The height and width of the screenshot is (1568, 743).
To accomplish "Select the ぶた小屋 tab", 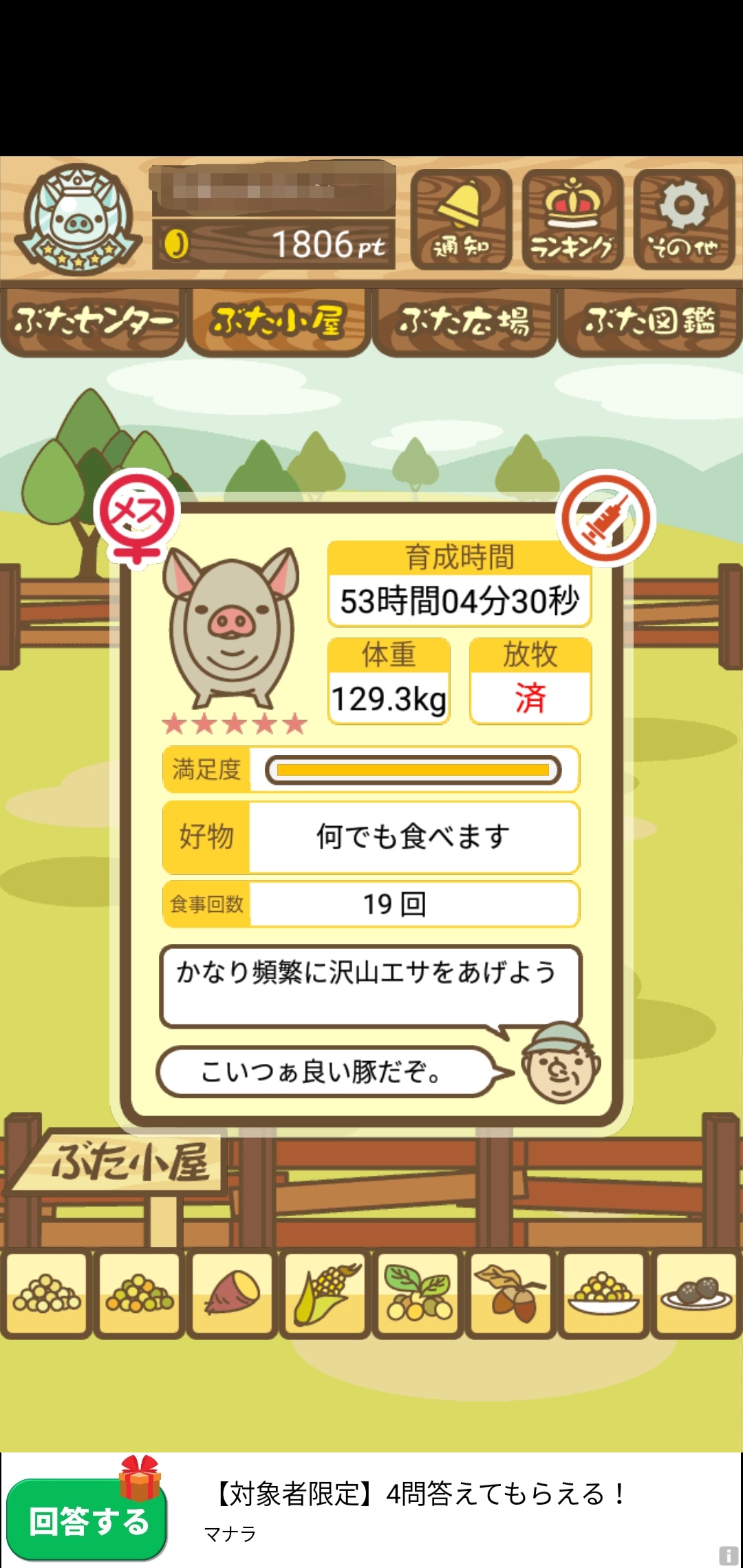I will pyautogui.click(x=279, y=321).
